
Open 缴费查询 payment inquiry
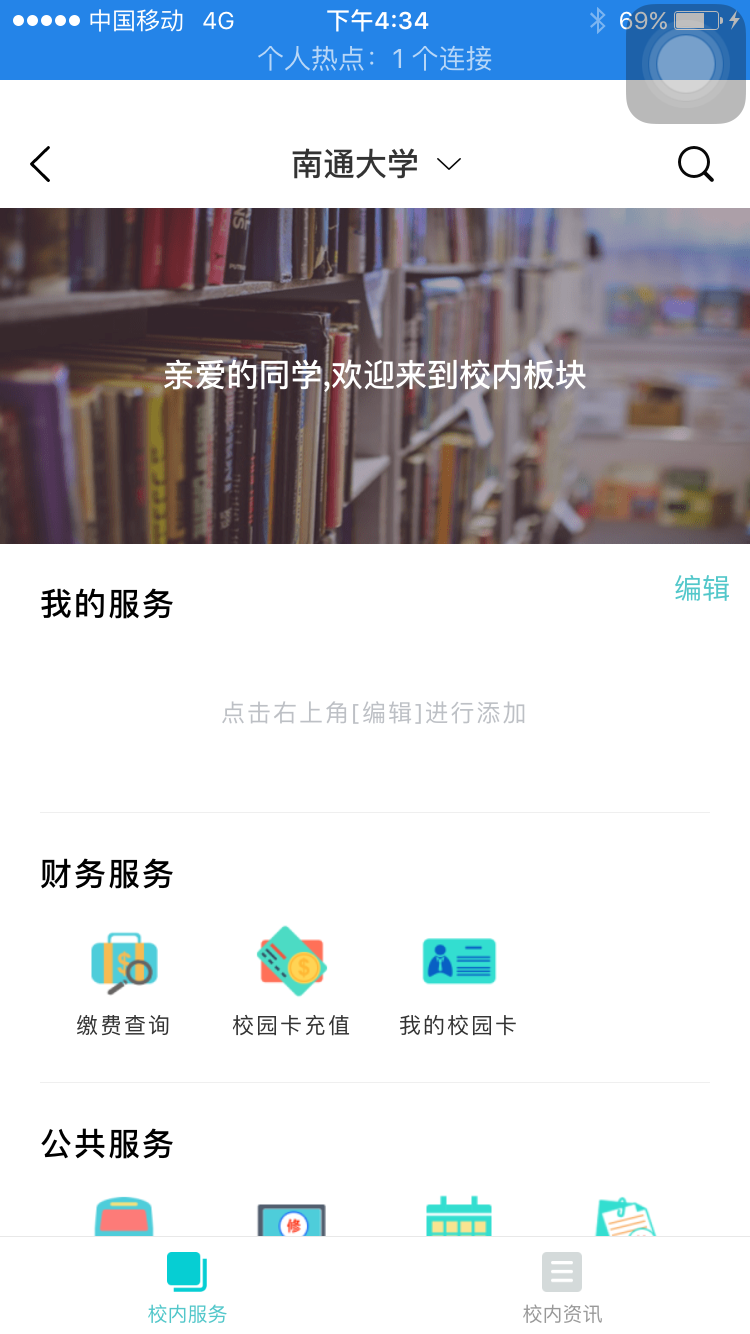pos(124,982)
